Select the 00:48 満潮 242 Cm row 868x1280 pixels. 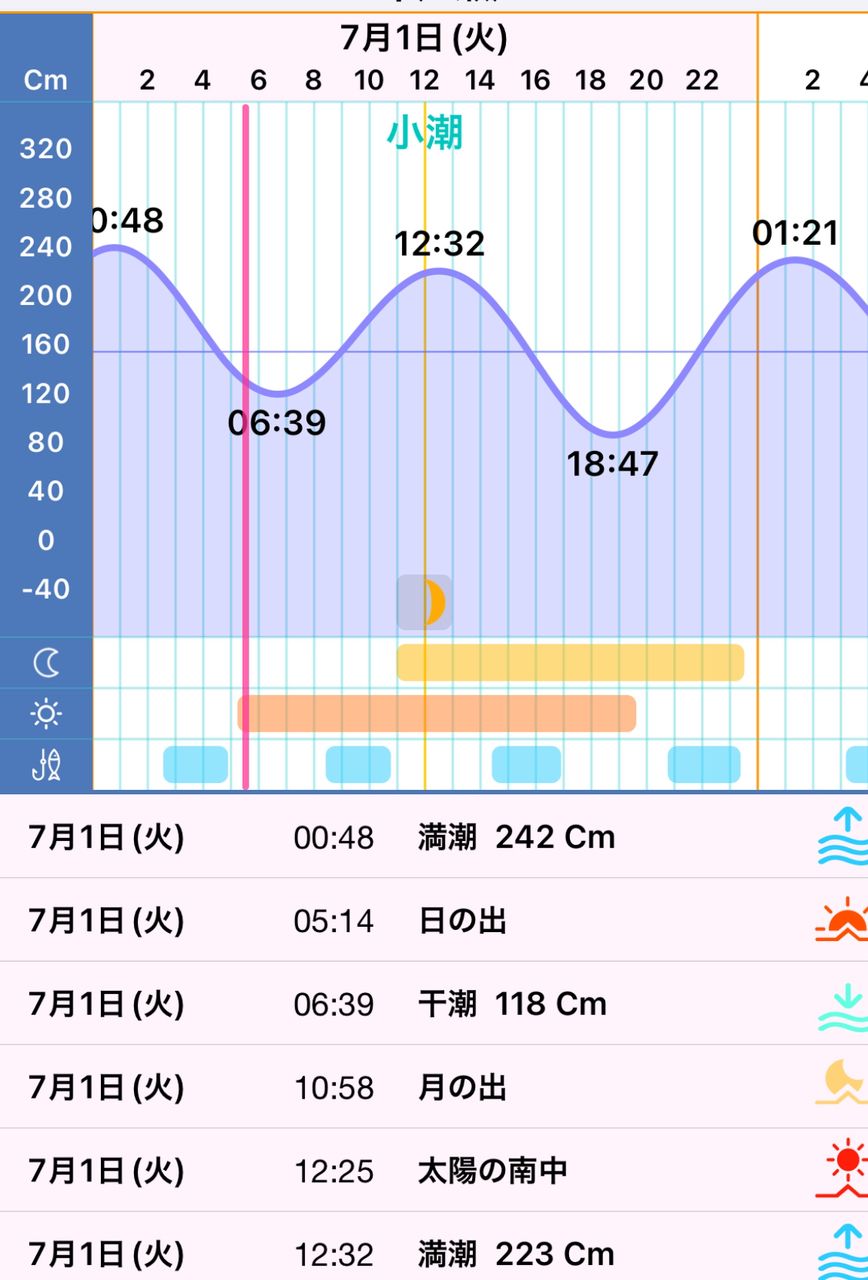(x=433, y=837)
